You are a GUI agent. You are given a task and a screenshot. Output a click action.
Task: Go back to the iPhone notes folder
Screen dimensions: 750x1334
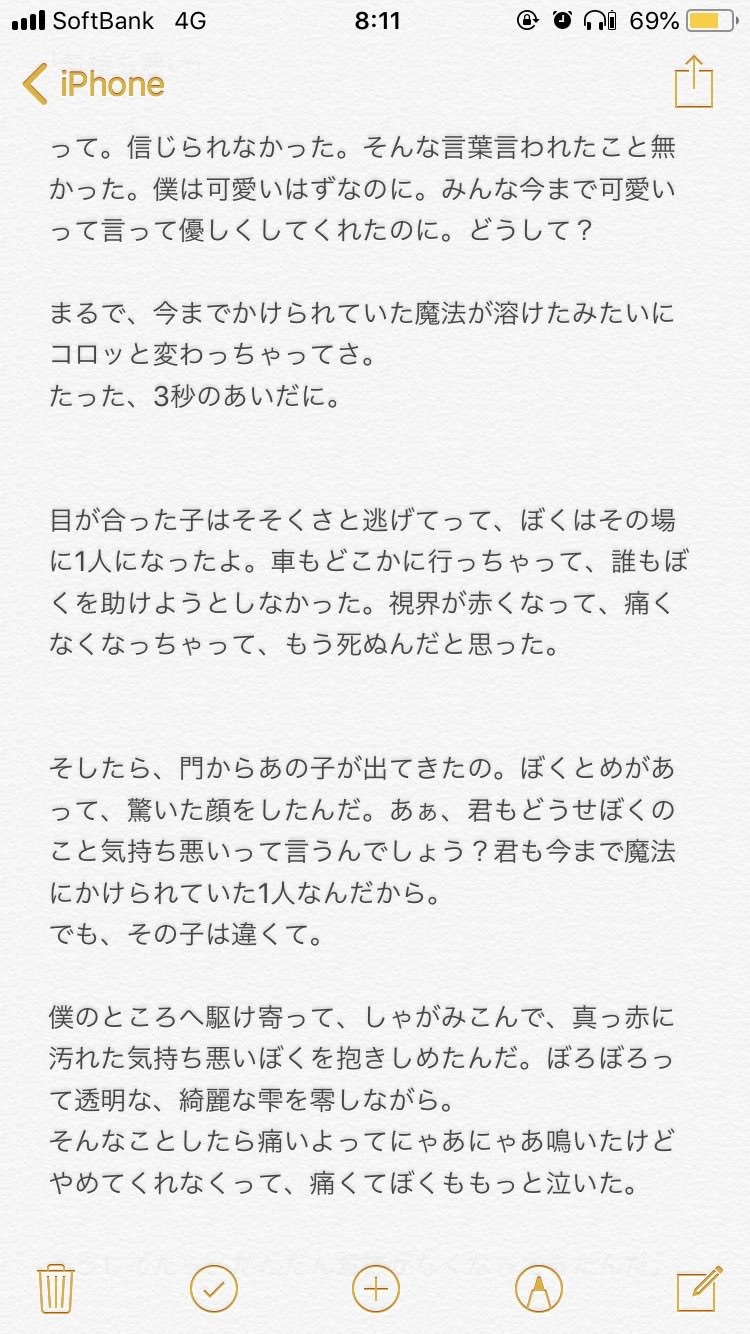tap(94, 84)
